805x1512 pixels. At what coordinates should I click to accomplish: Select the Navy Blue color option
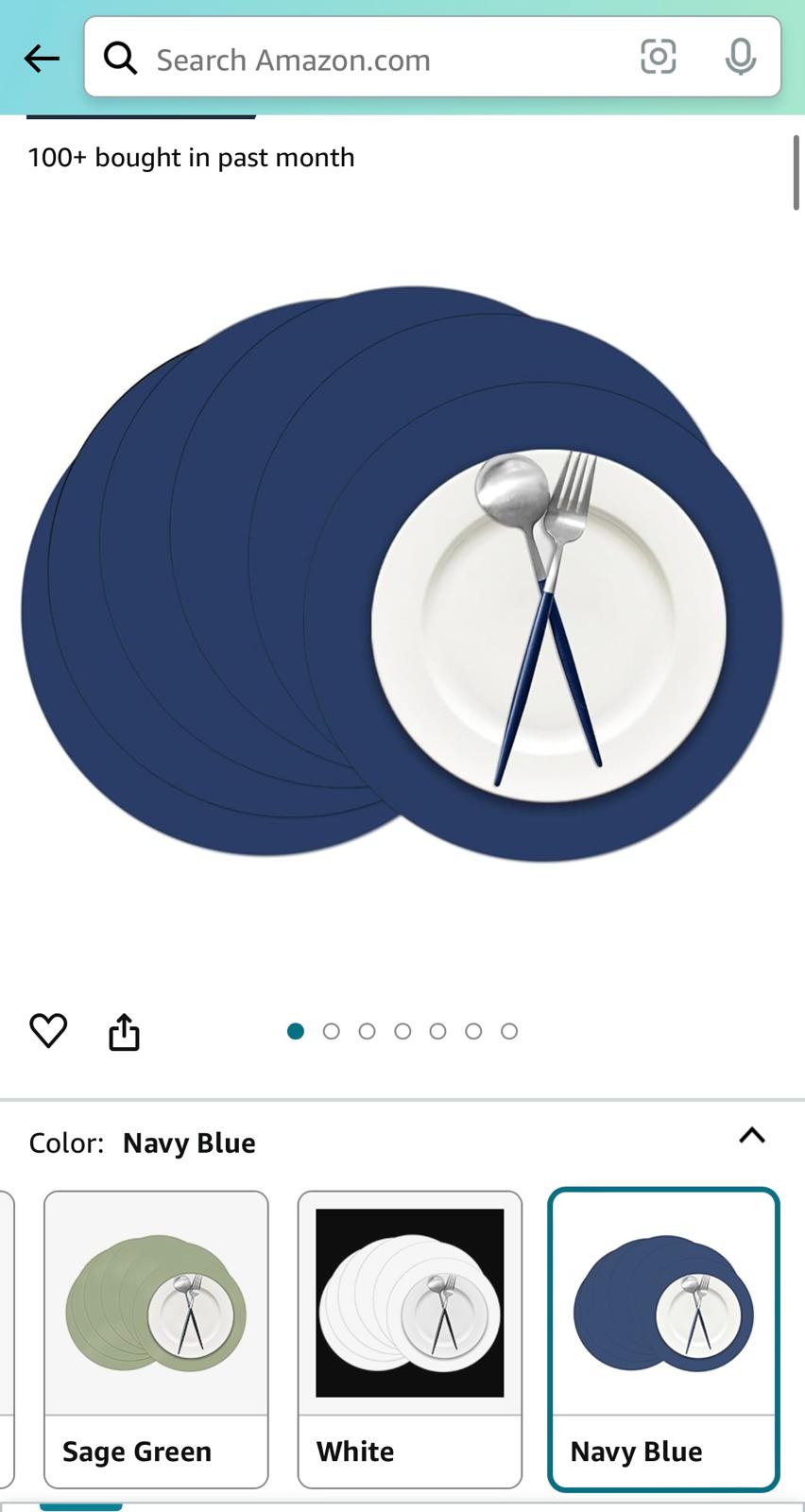pos(663,1338)
